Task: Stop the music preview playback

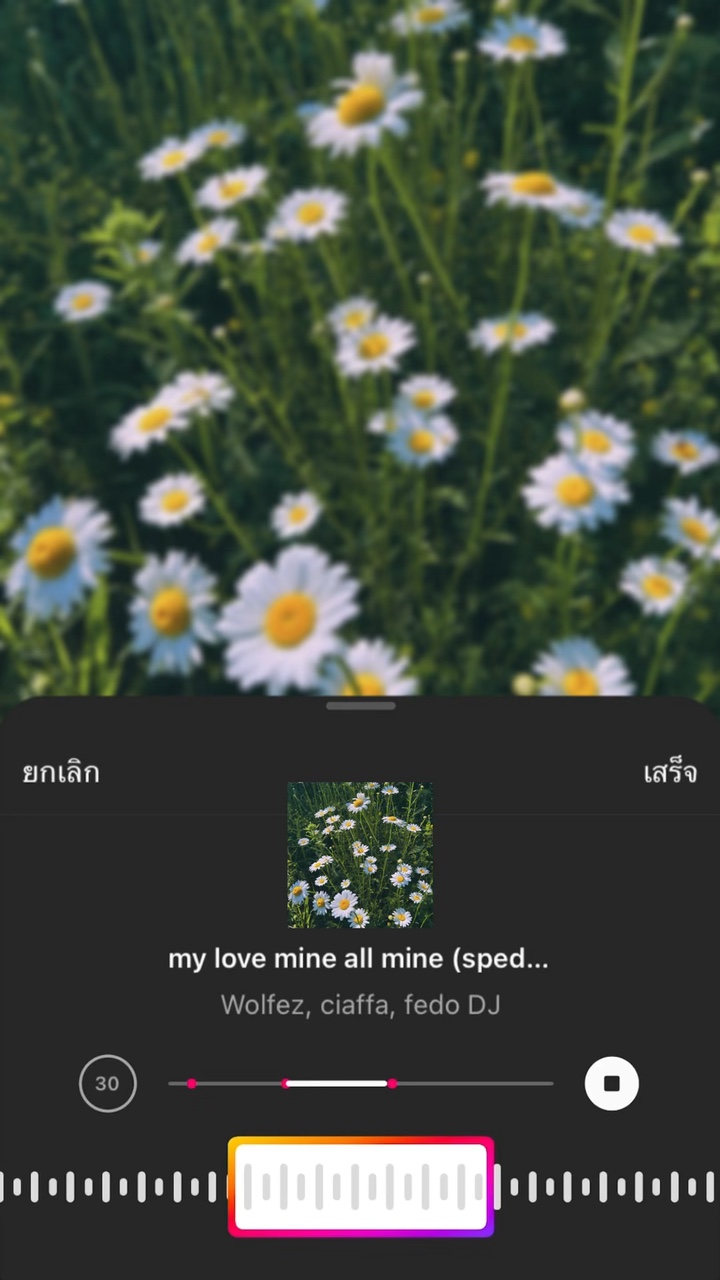Action: click(612, 1083)
